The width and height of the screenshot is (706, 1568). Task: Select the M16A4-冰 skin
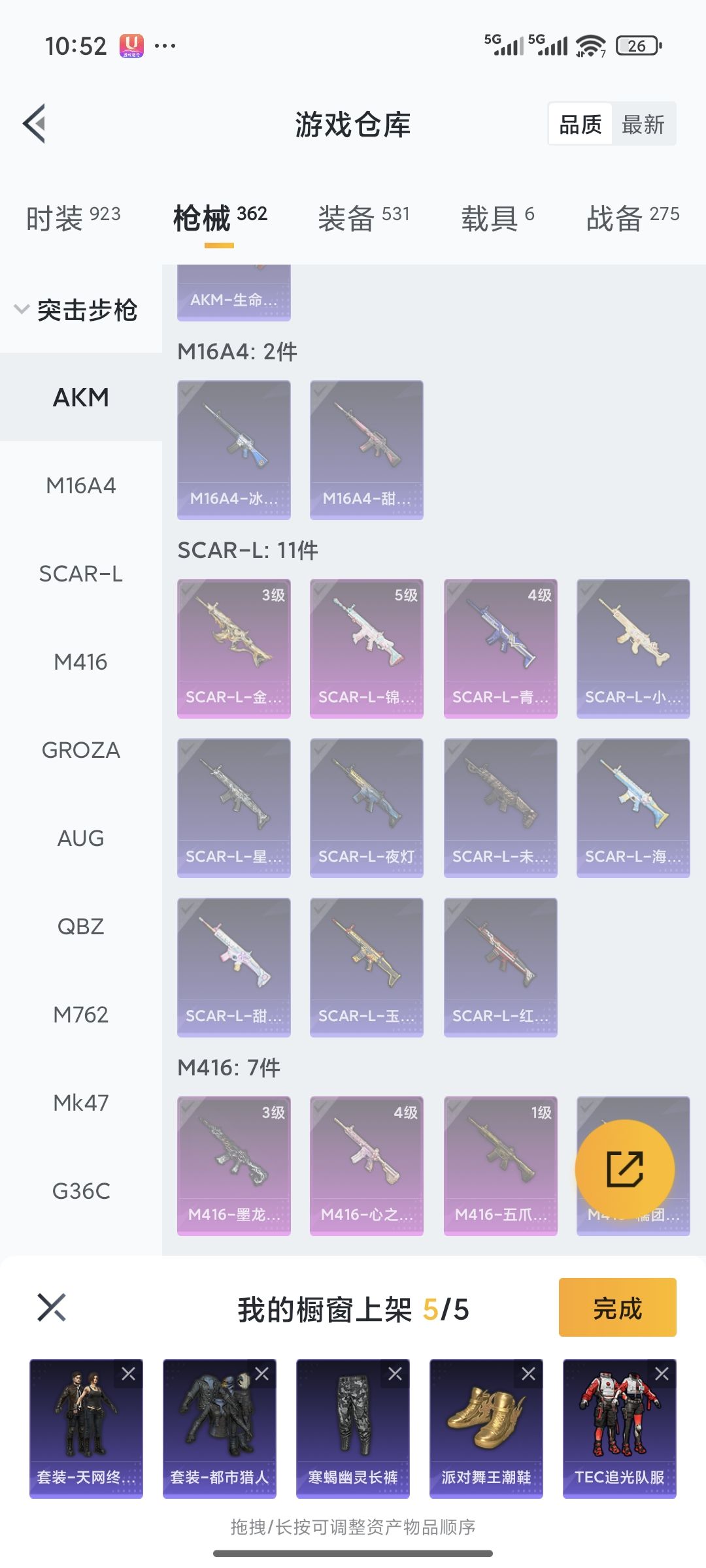coord(234,450)
